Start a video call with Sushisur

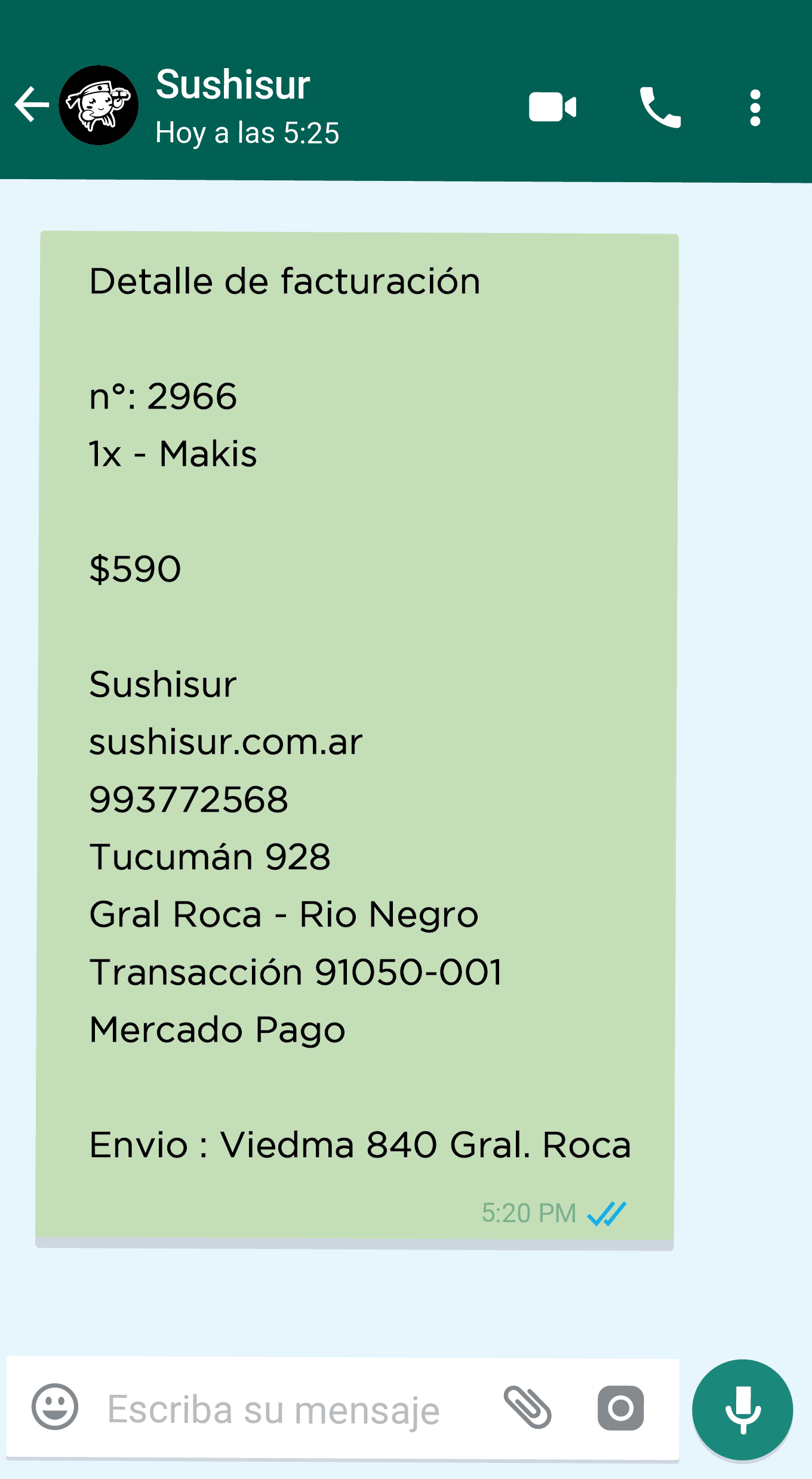(x=552, y=107)
